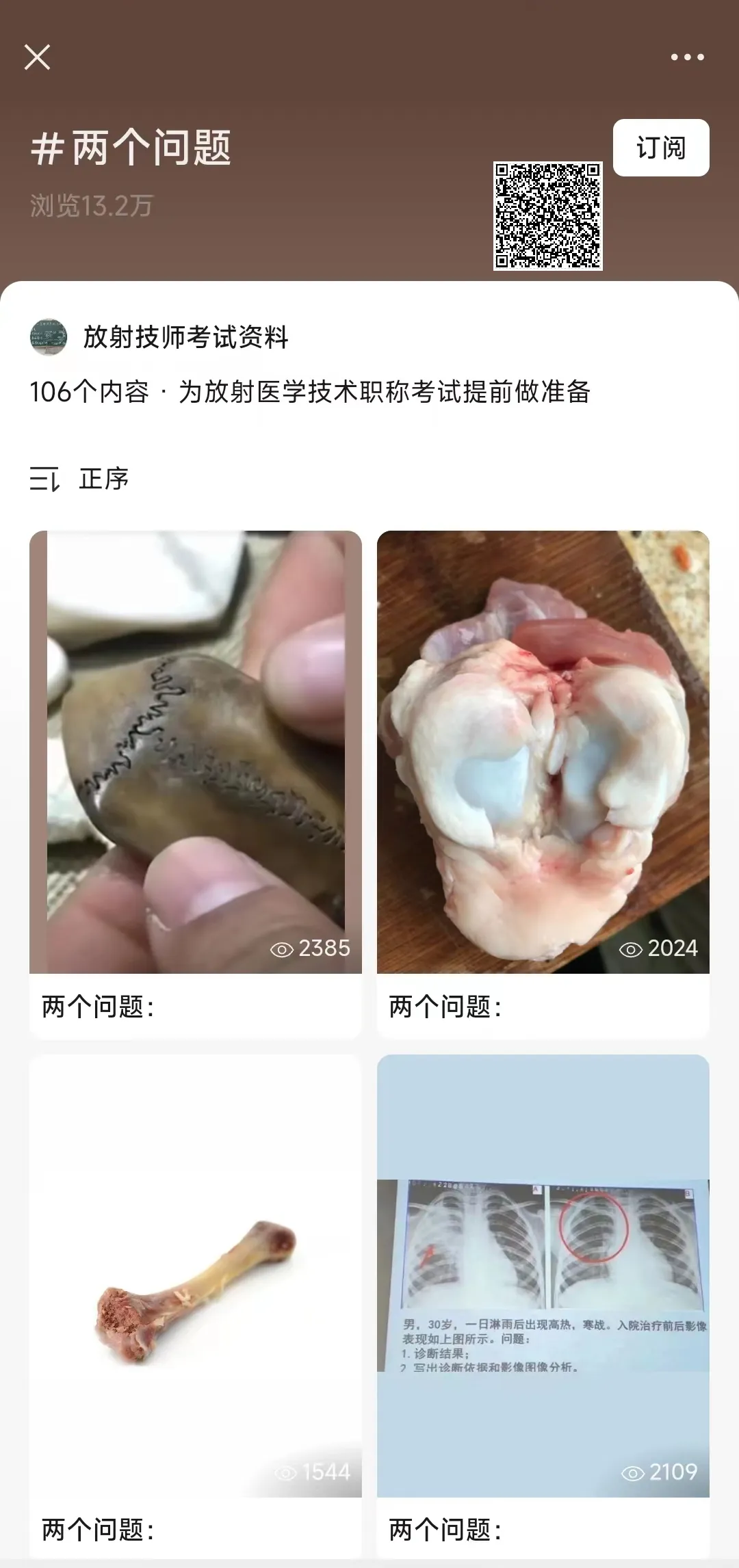739x1568 pixels.
Task: Open the three-dot overflow menu
Action: pos(687,57)
